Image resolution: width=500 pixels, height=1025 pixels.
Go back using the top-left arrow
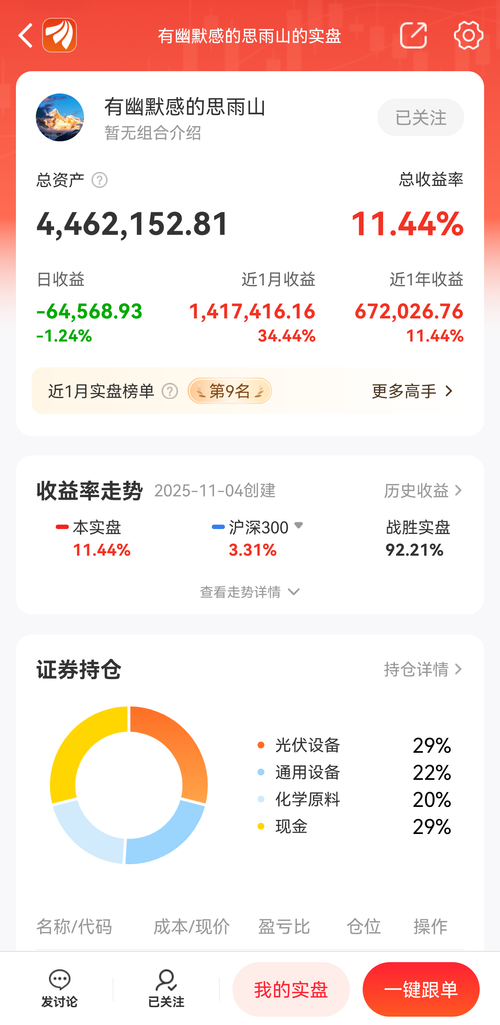(x=25, y=35)
